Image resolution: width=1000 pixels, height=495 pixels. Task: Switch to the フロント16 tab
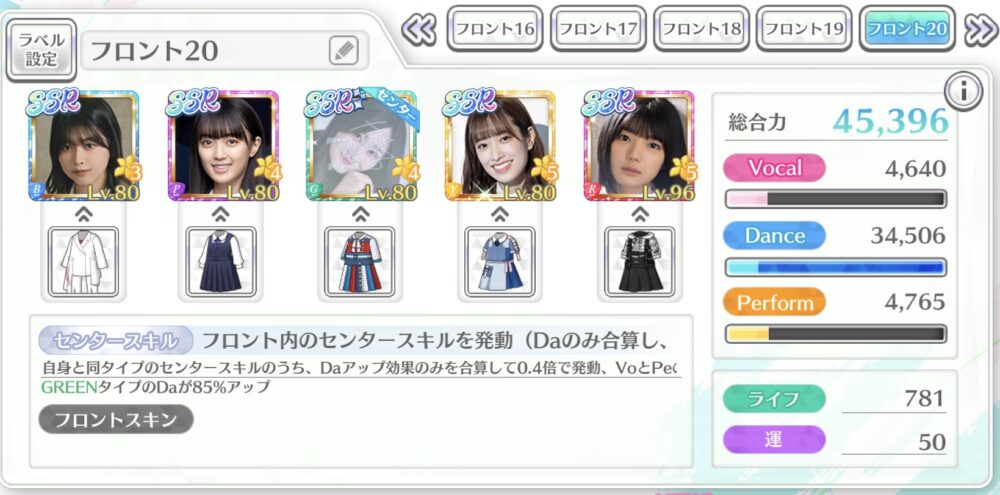pyautogui.click(x=495, y=29)
